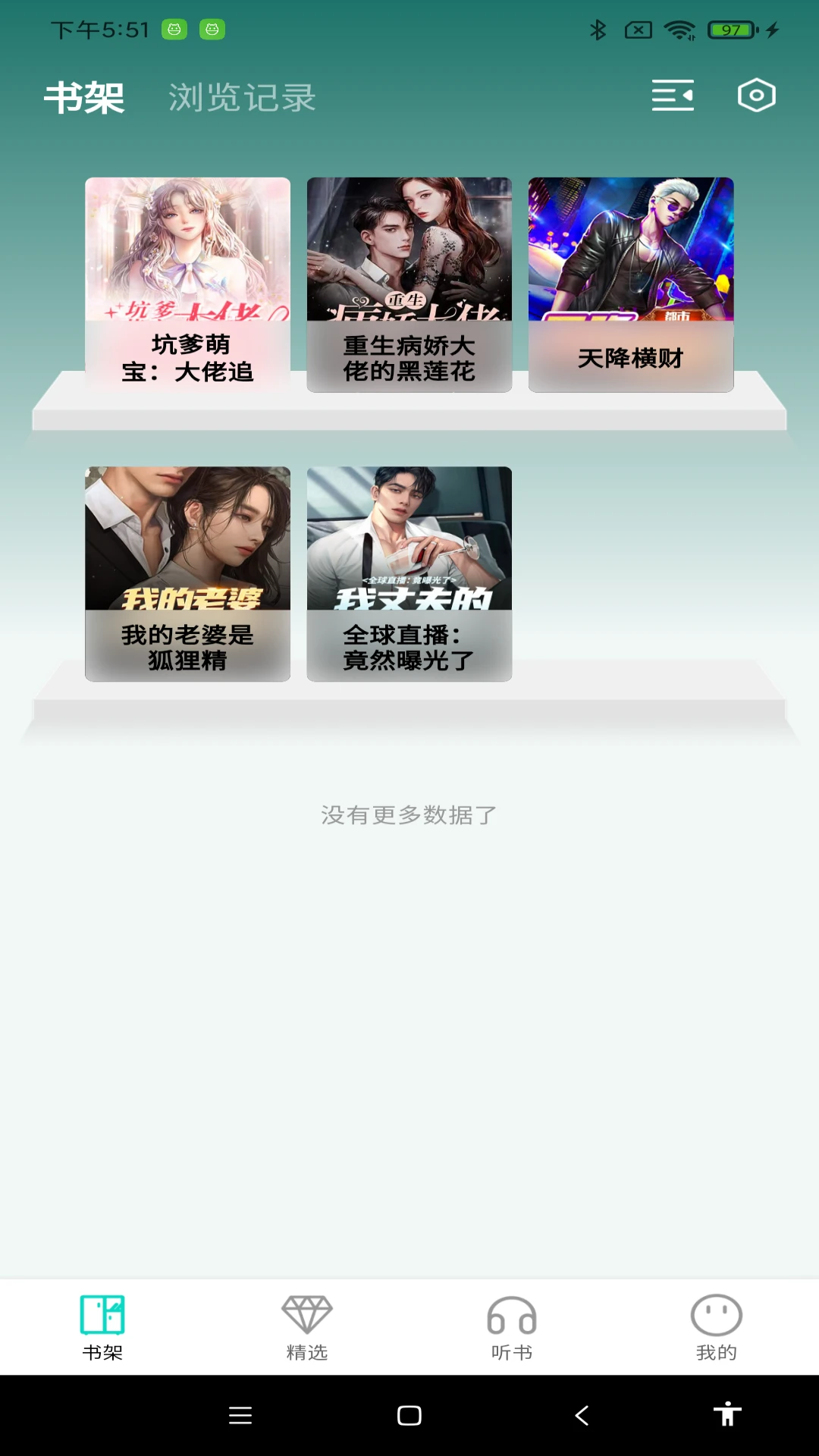
Task: Open the list management icon in top bar
Action: click(x=672, y=95)
